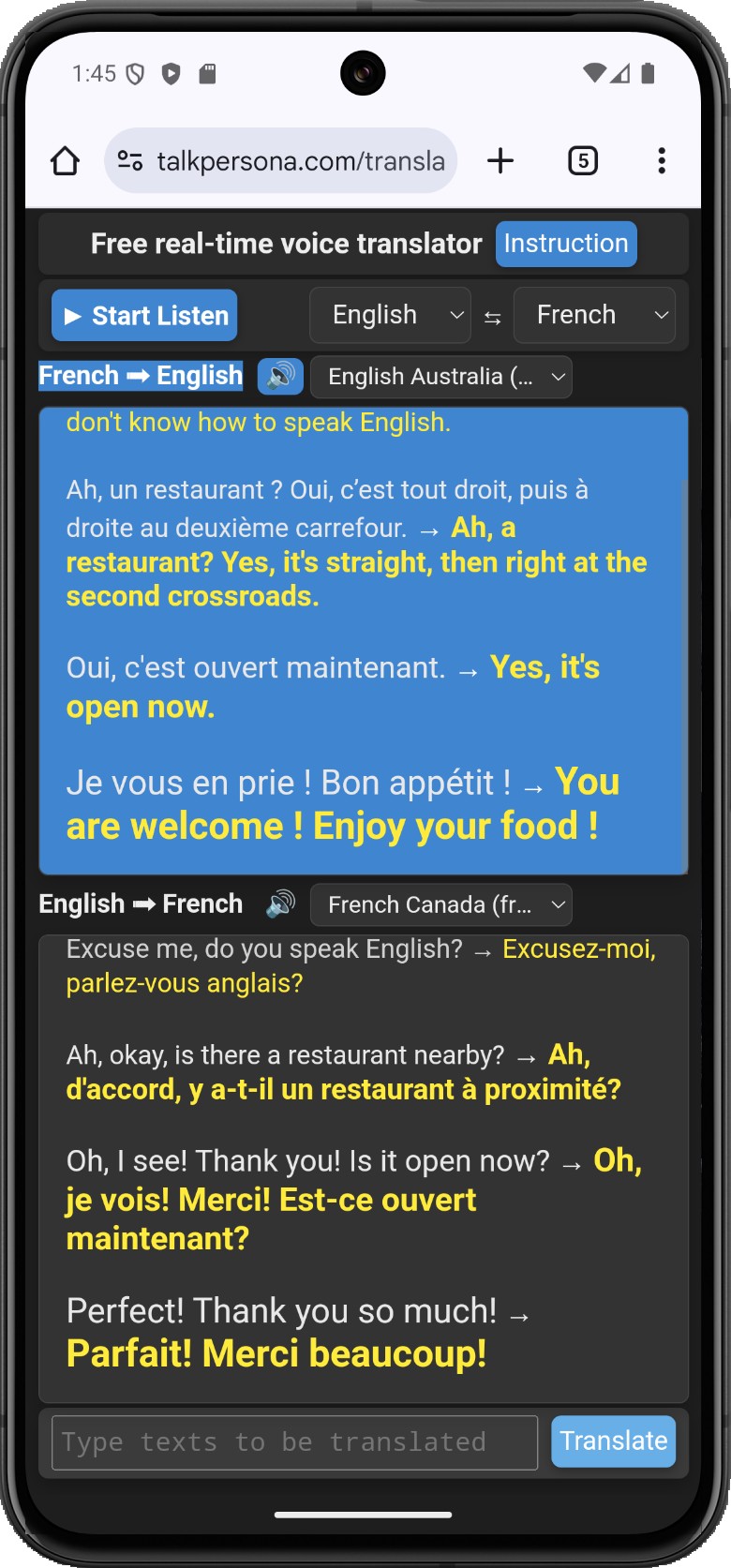This screenshot has width=731, height=1568.
Task: Open a new browser tab with plus icon
Action: point(500,160)
